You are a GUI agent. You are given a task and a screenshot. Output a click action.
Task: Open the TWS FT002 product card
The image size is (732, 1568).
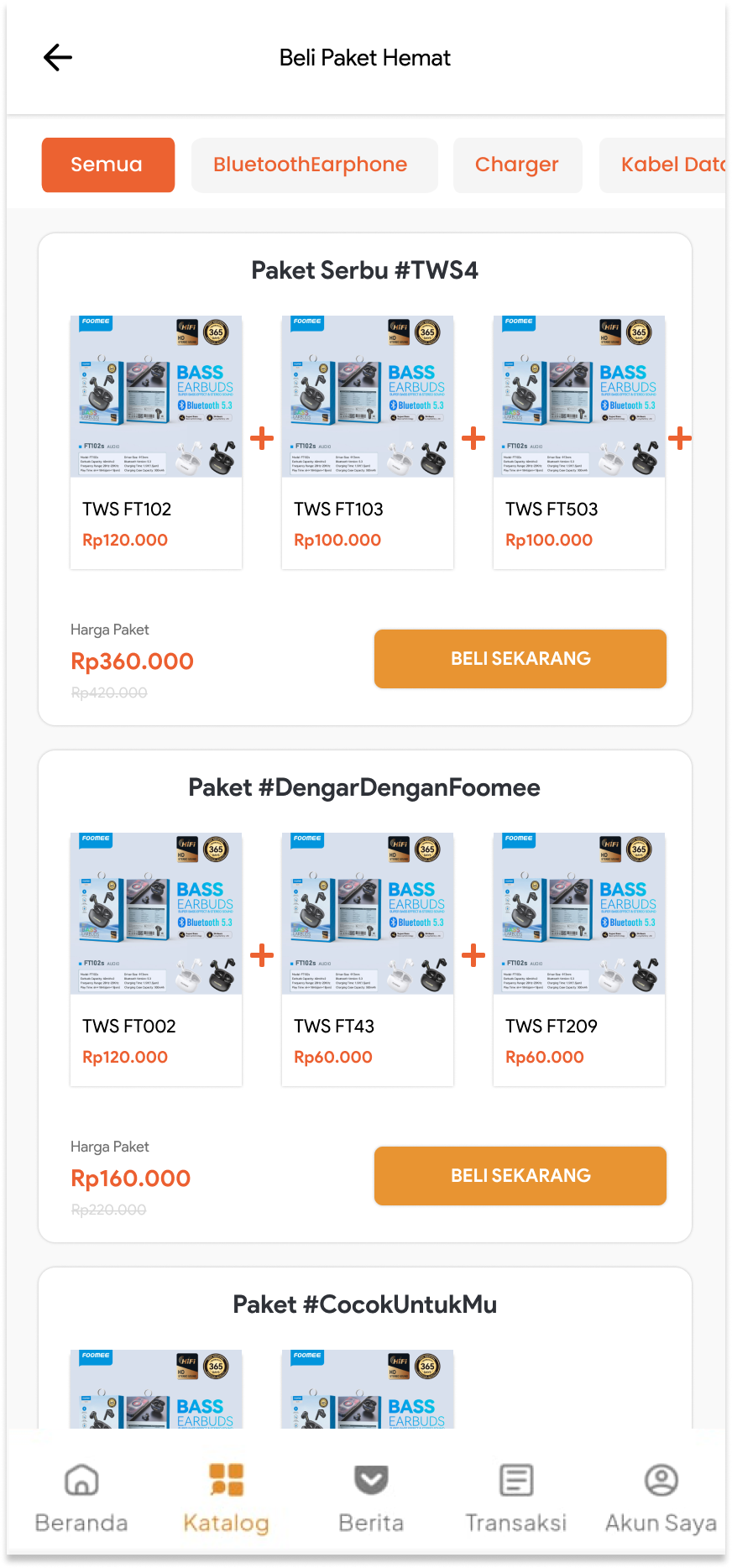point(156,959)
